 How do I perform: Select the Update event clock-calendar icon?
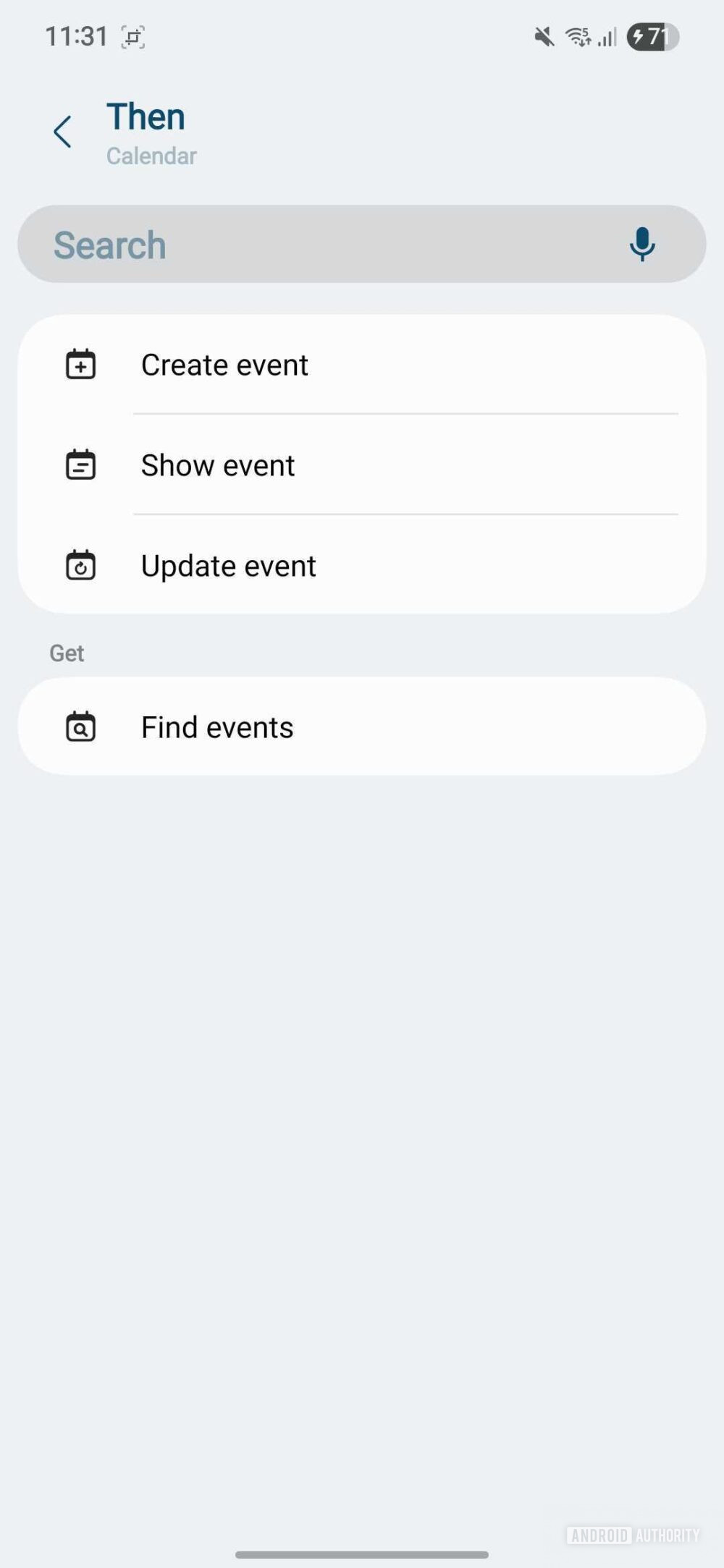click(x=81, y=566)
